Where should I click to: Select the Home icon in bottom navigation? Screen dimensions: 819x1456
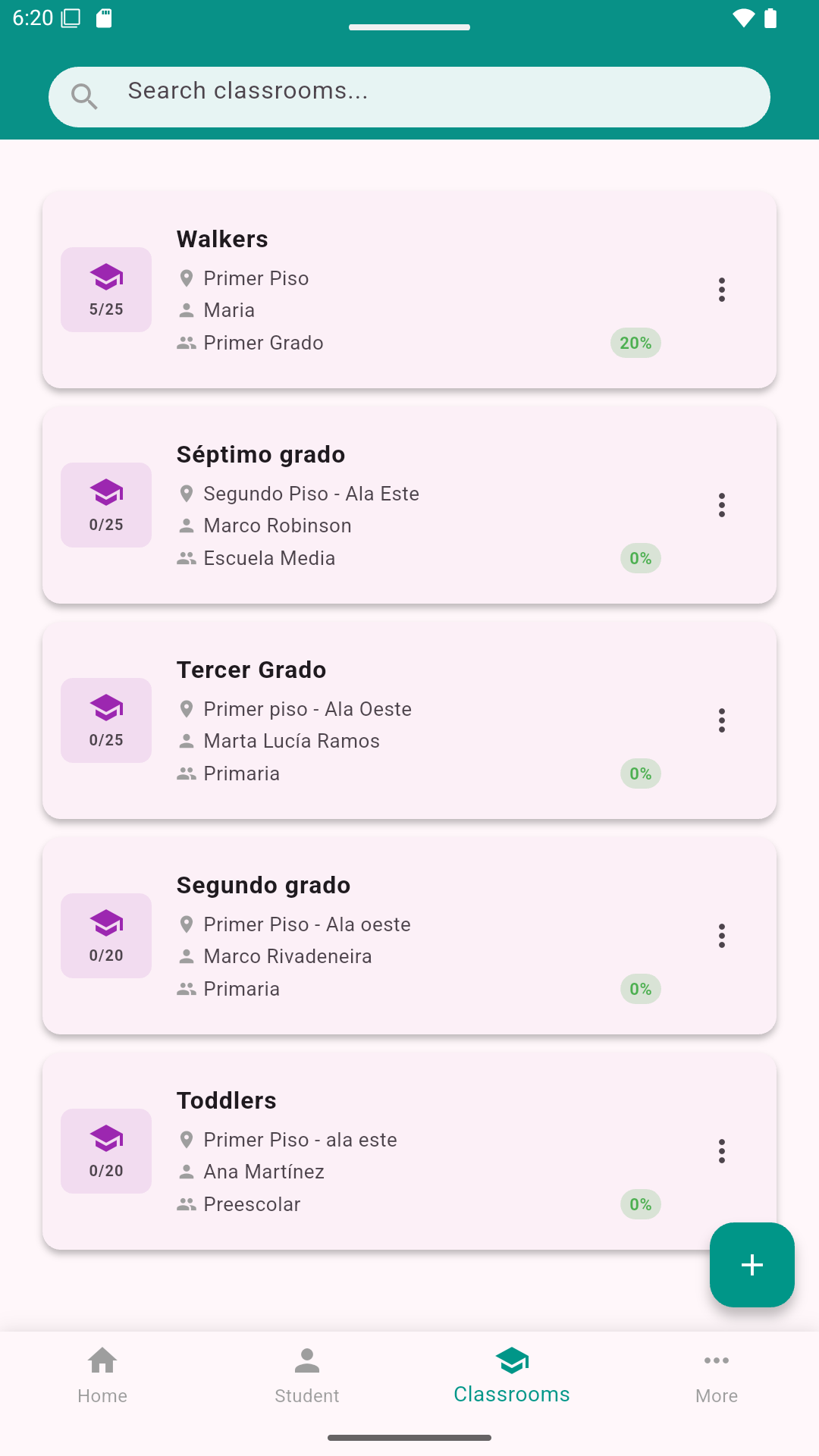(x=102, y=1360)
